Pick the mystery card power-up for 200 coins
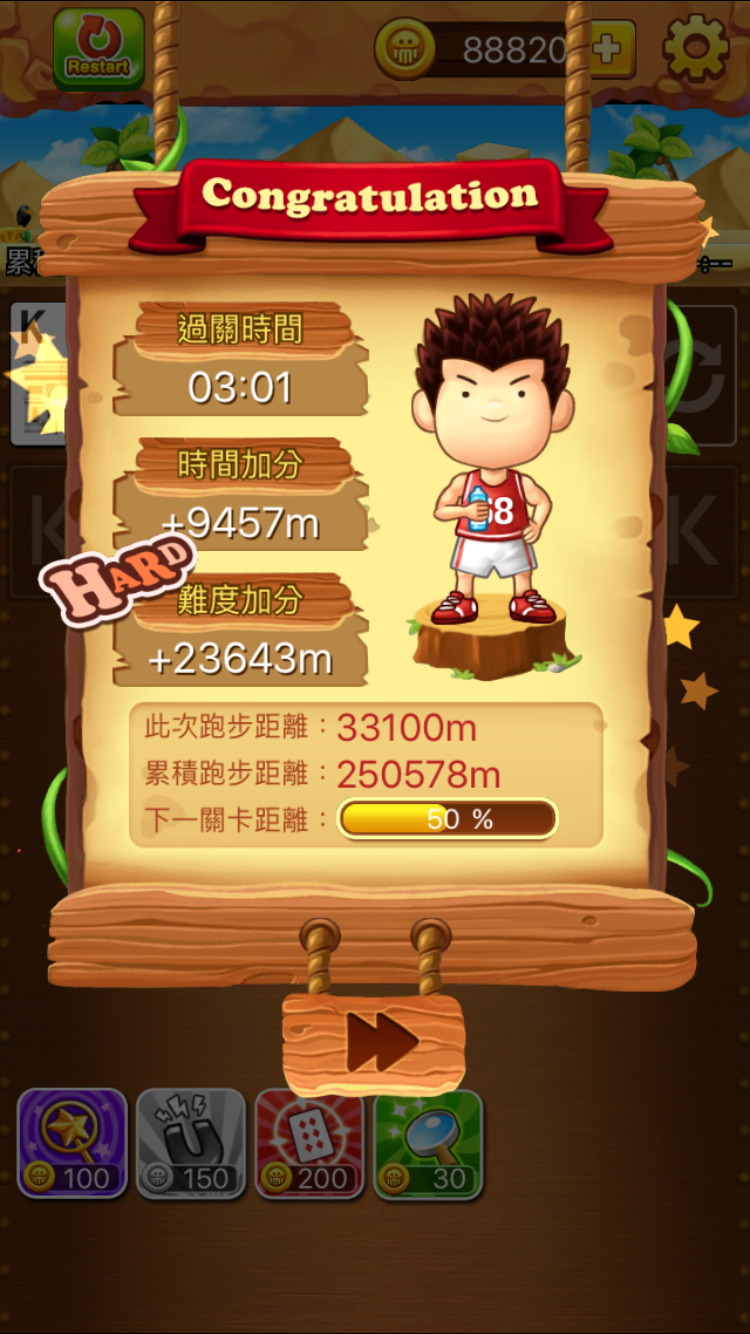The height and width of the screenshot is (1334, 750). click(308, 1142)
